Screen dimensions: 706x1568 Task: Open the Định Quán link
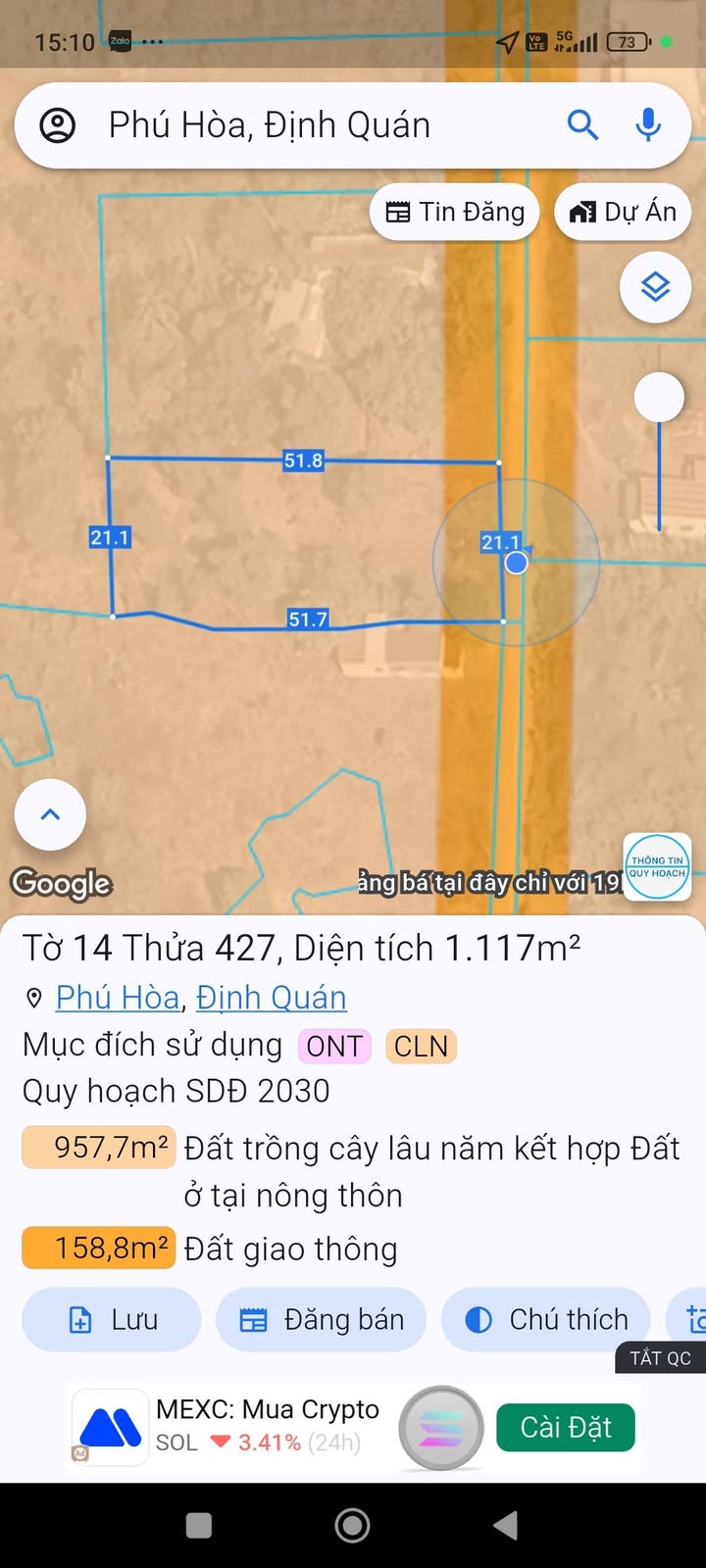pos(272,998)
